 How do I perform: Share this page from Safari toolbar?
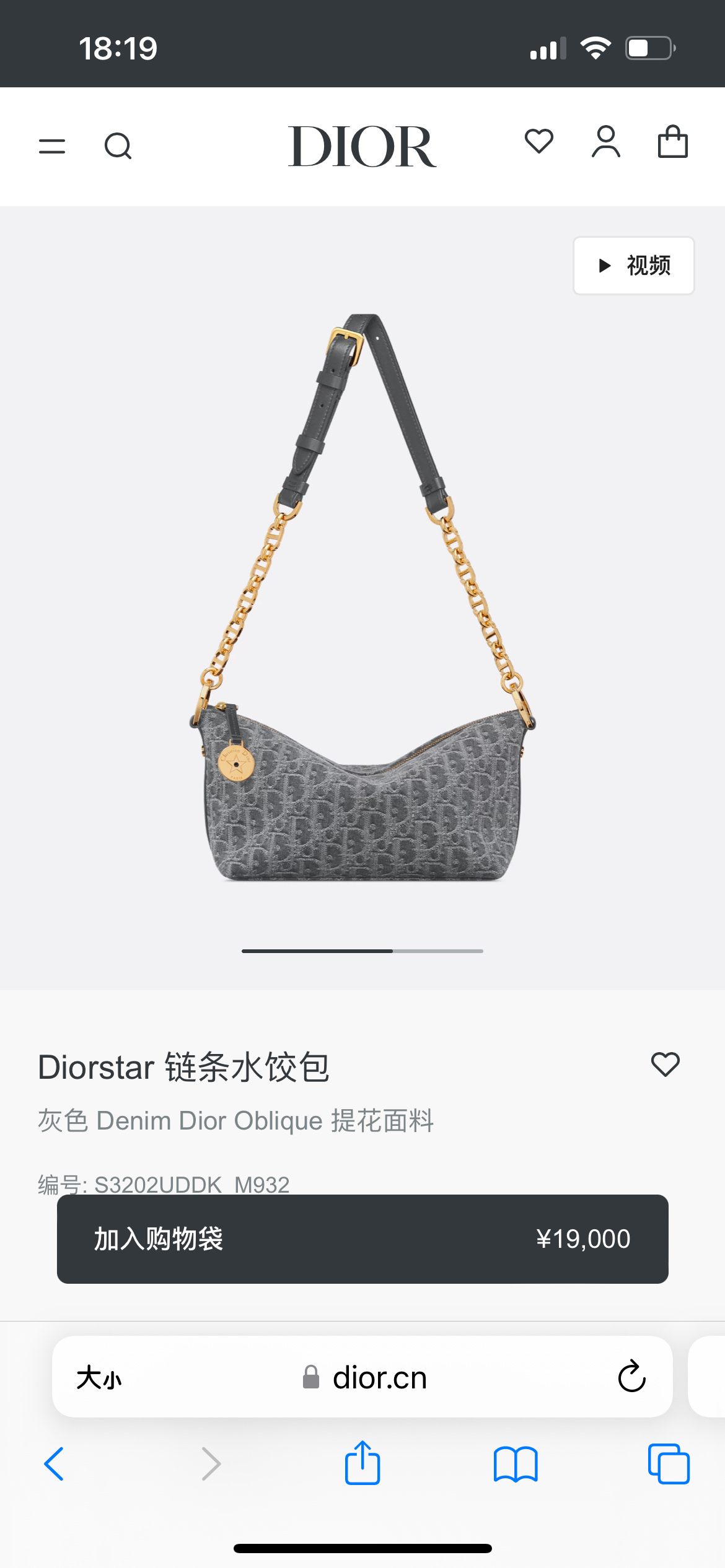(x=362, y=1463)
